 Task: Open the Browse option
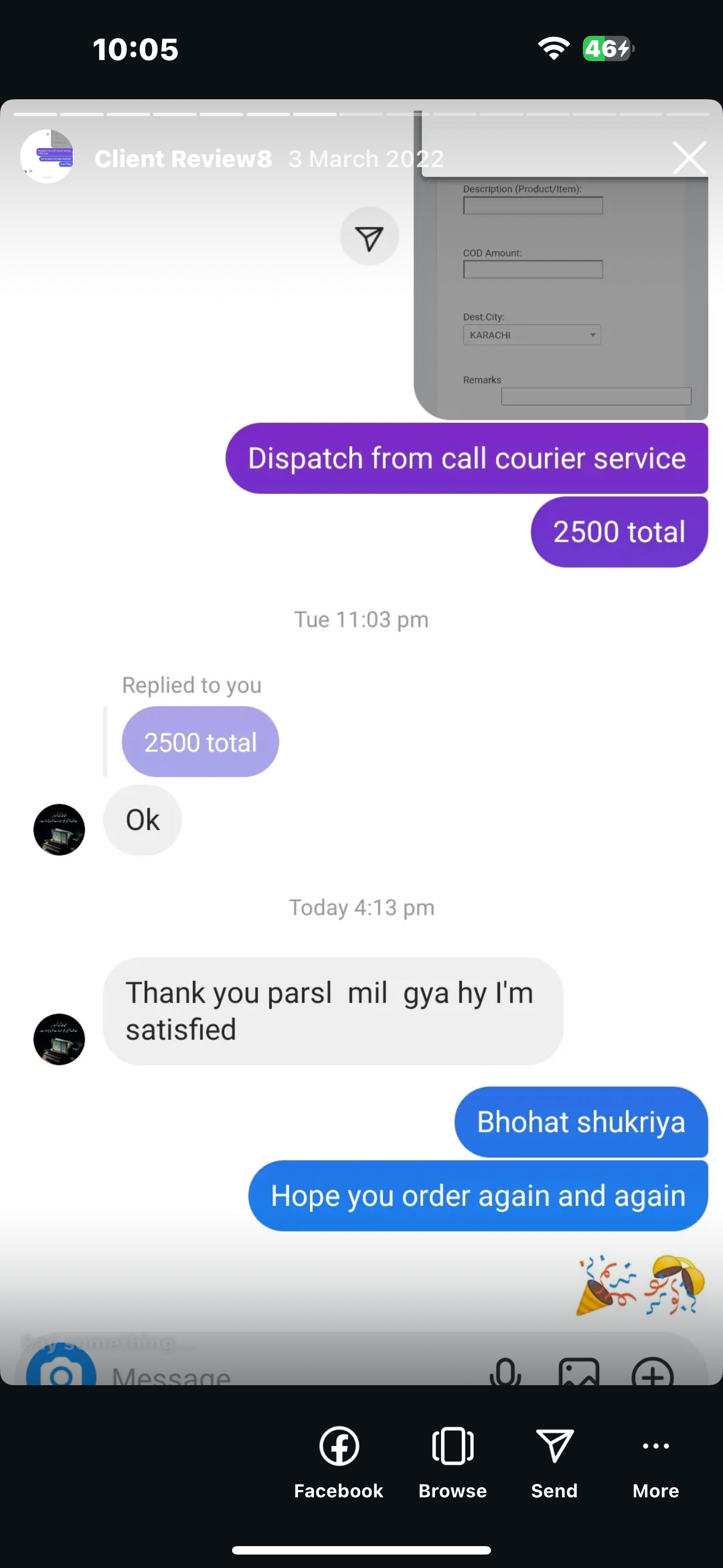[452, 1461]
